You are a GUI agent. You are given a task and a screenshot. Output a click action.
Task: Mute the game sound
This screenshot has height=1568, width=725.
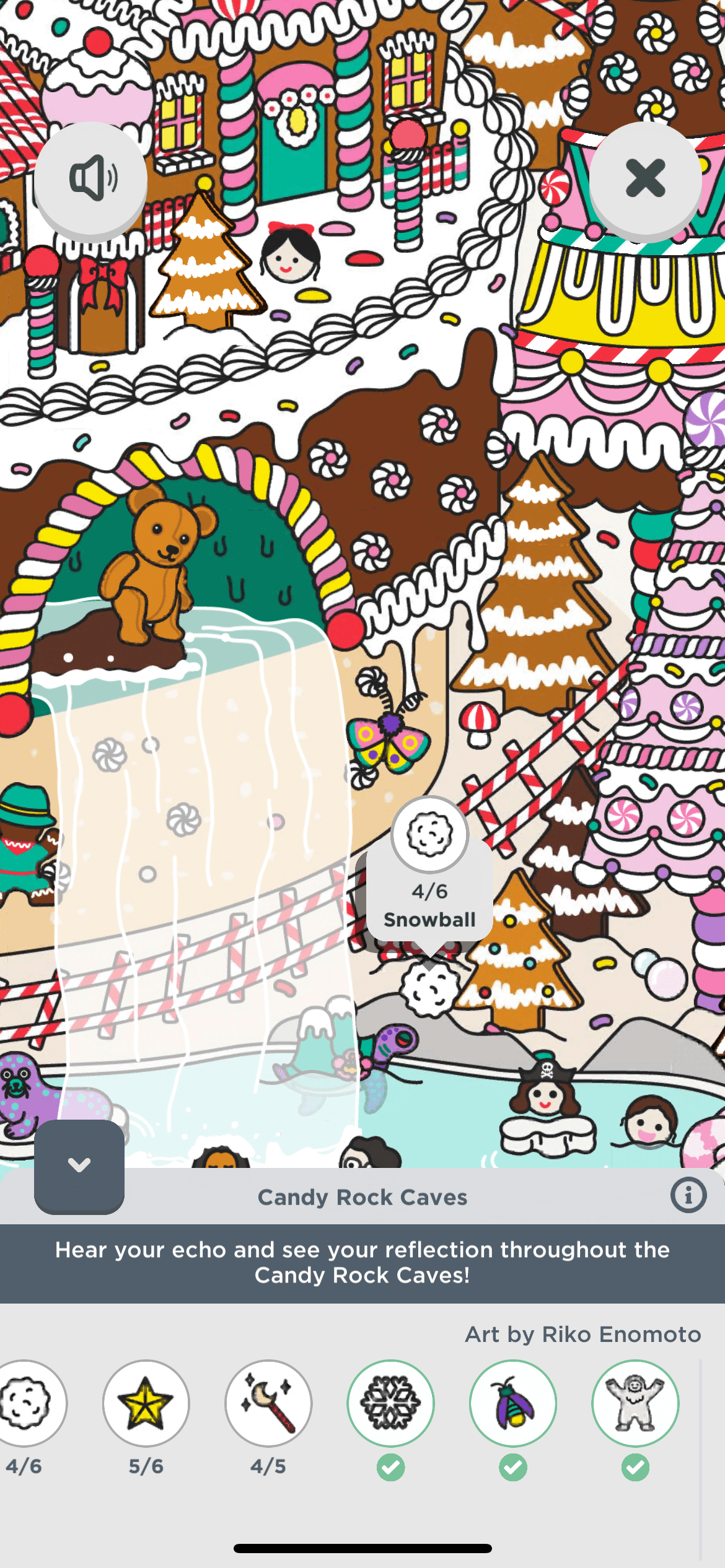pyautogui.click(x=91, y=178)
